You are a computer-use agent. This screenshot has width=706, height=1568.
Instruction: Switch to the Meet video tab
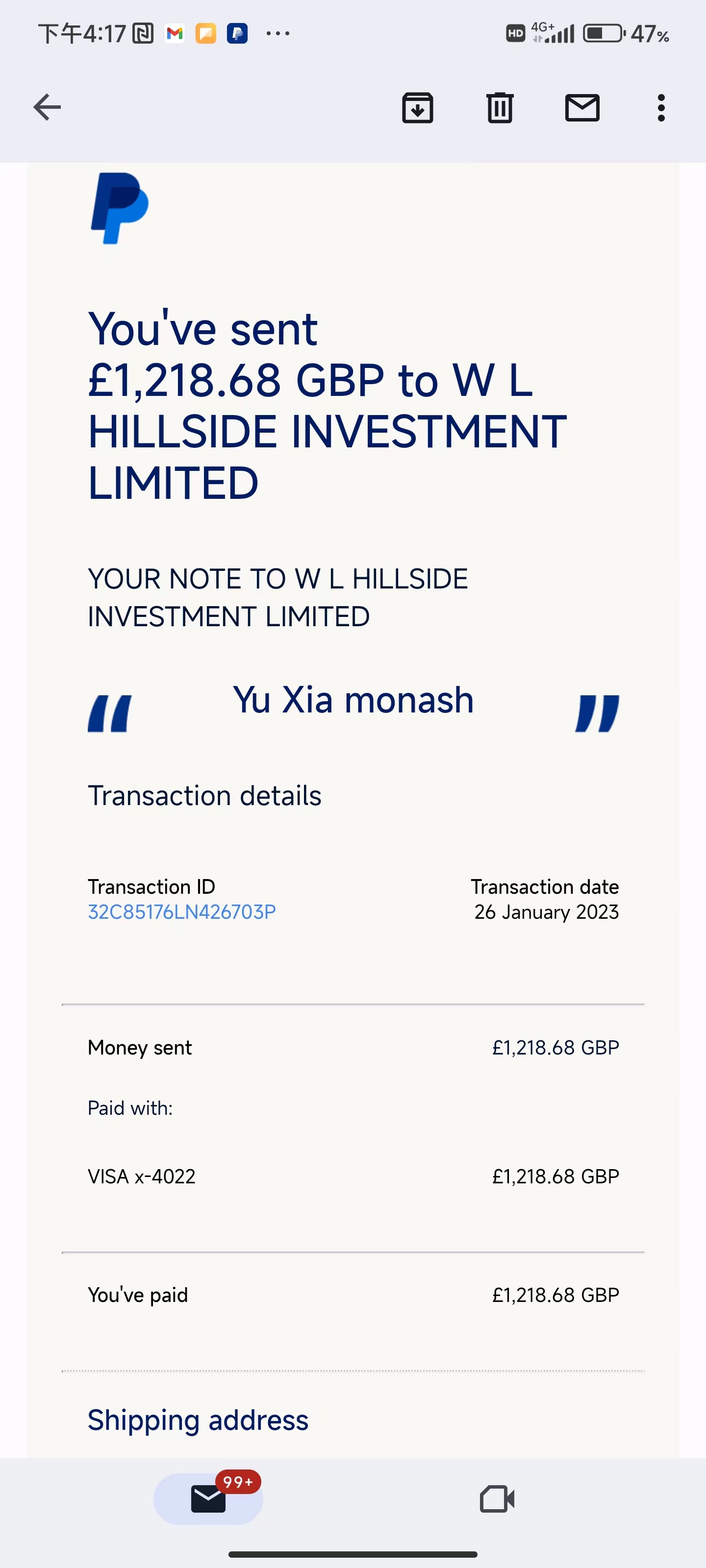pyautogui.click(x=497, y=1498)
